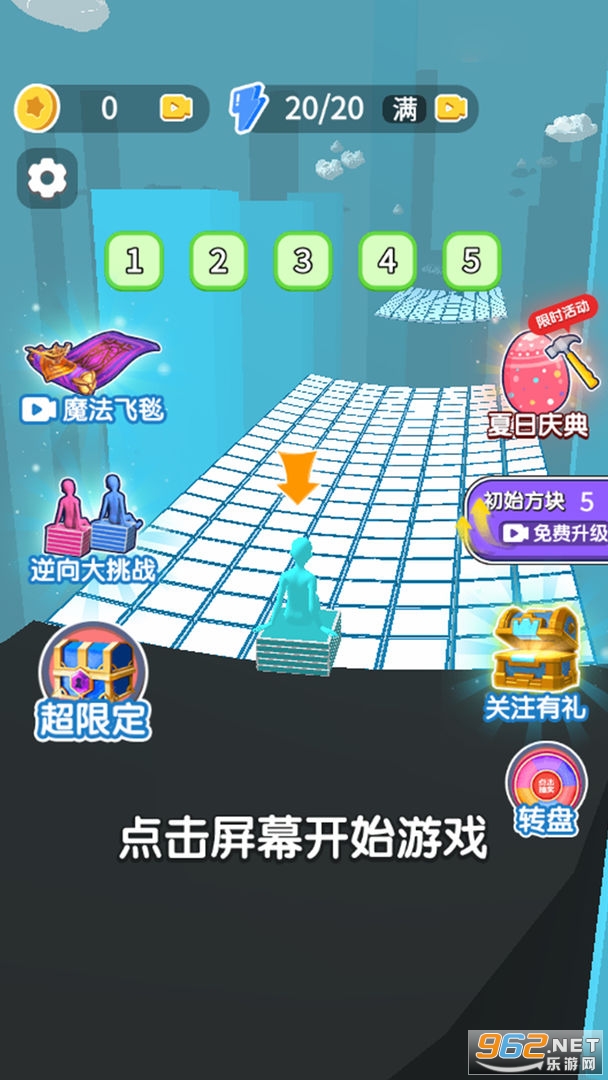Viewport: 608px width, 1080px height.
Task: Open the settings gear
Action: point(47,179)
